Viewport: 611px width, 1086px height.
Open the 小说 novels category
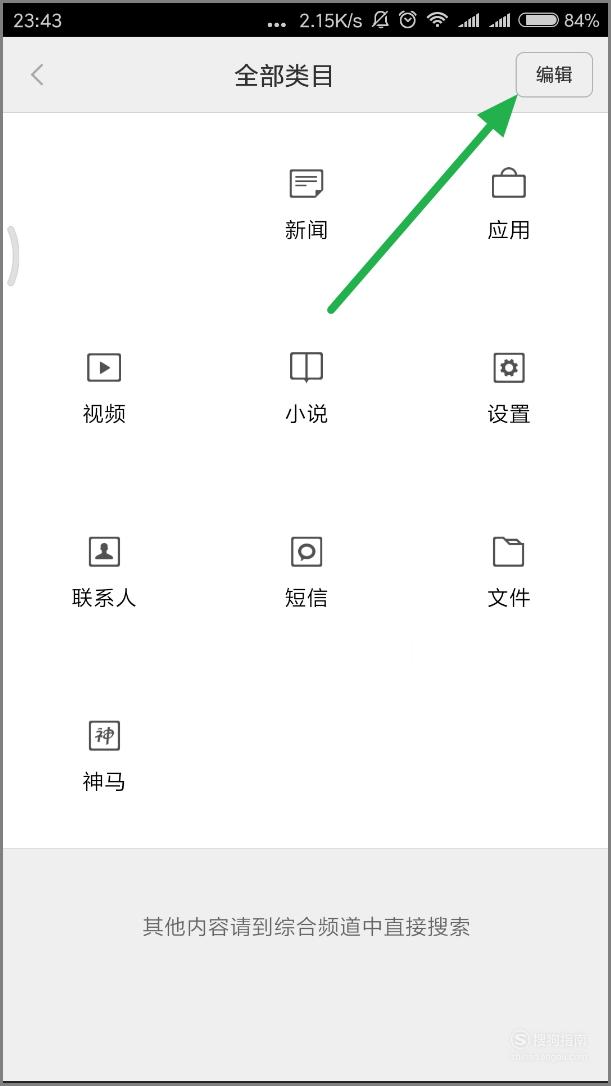(x=306, y=388)
